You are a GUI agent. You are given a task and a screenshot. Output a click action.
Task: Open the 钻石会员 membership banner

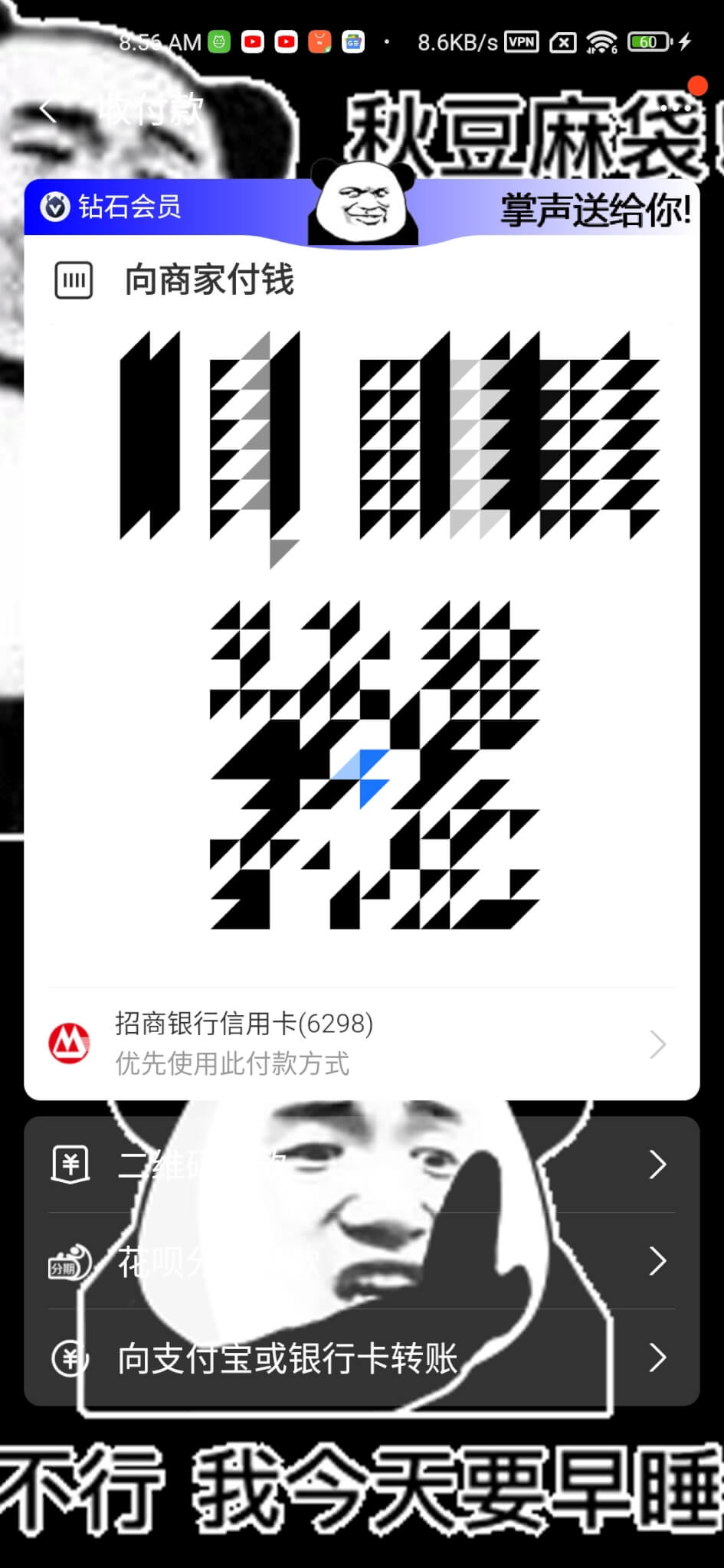tap(362, 207)
